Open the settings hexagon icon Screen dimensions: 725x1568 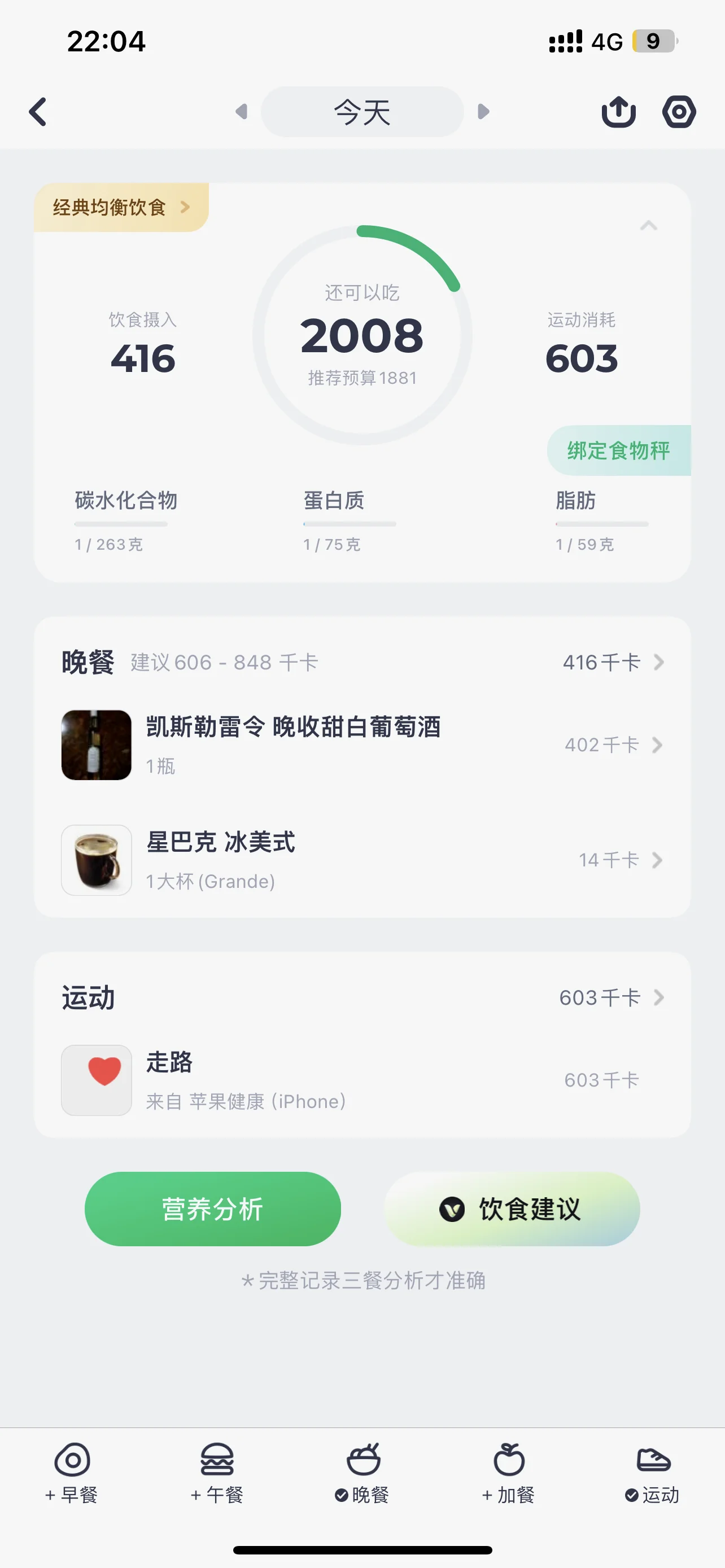679,112
